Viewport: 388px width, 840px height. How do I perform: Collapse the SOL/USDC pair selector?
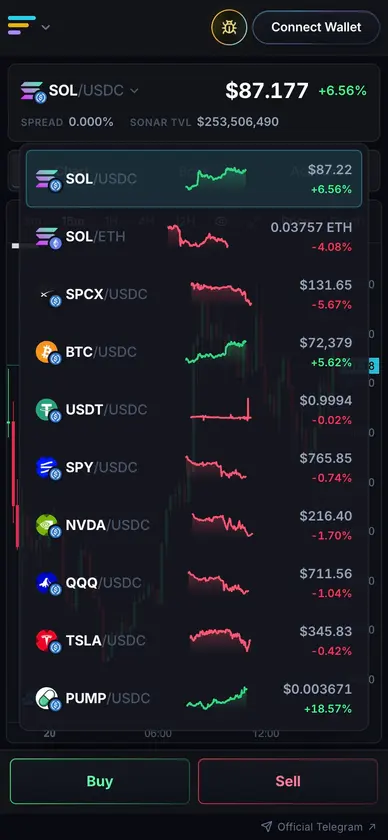(x=80, y=91)
